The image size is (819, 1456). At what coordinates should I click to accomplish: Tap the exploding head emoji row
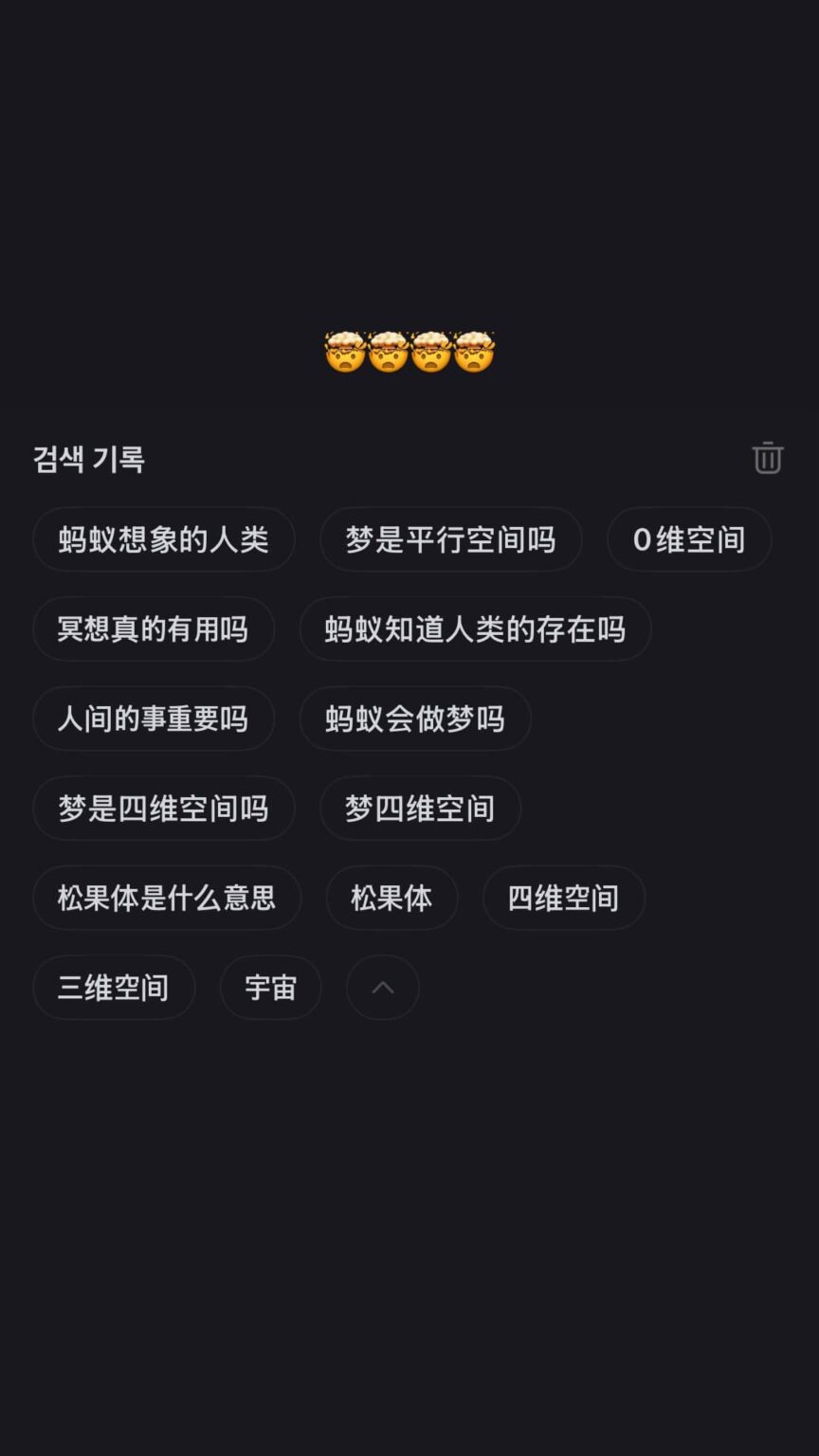point(409,351)
